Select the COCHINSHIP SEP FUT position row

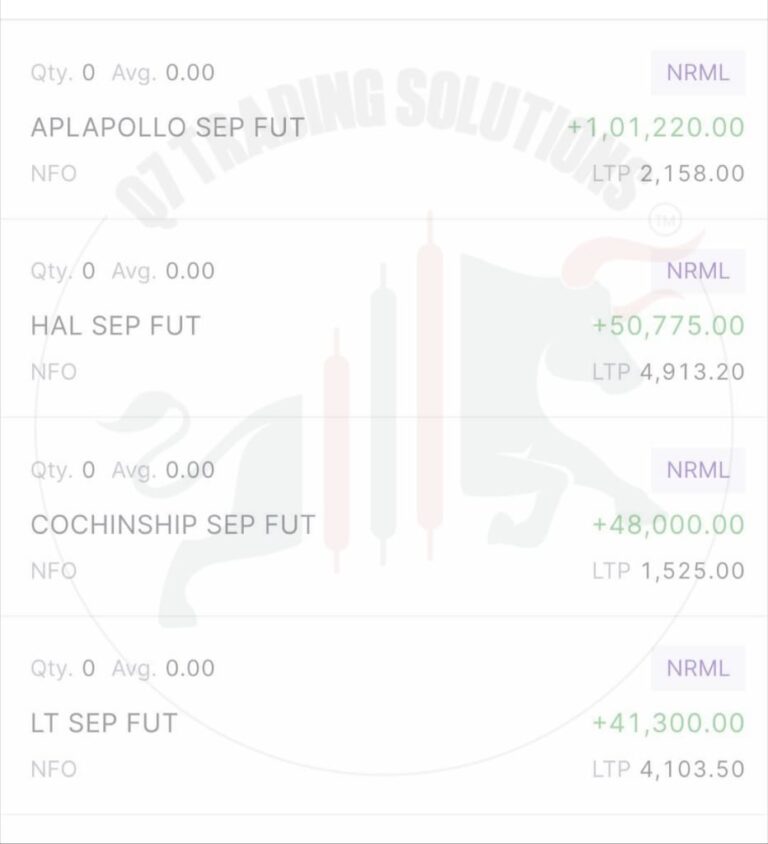[x=384, y=517]
